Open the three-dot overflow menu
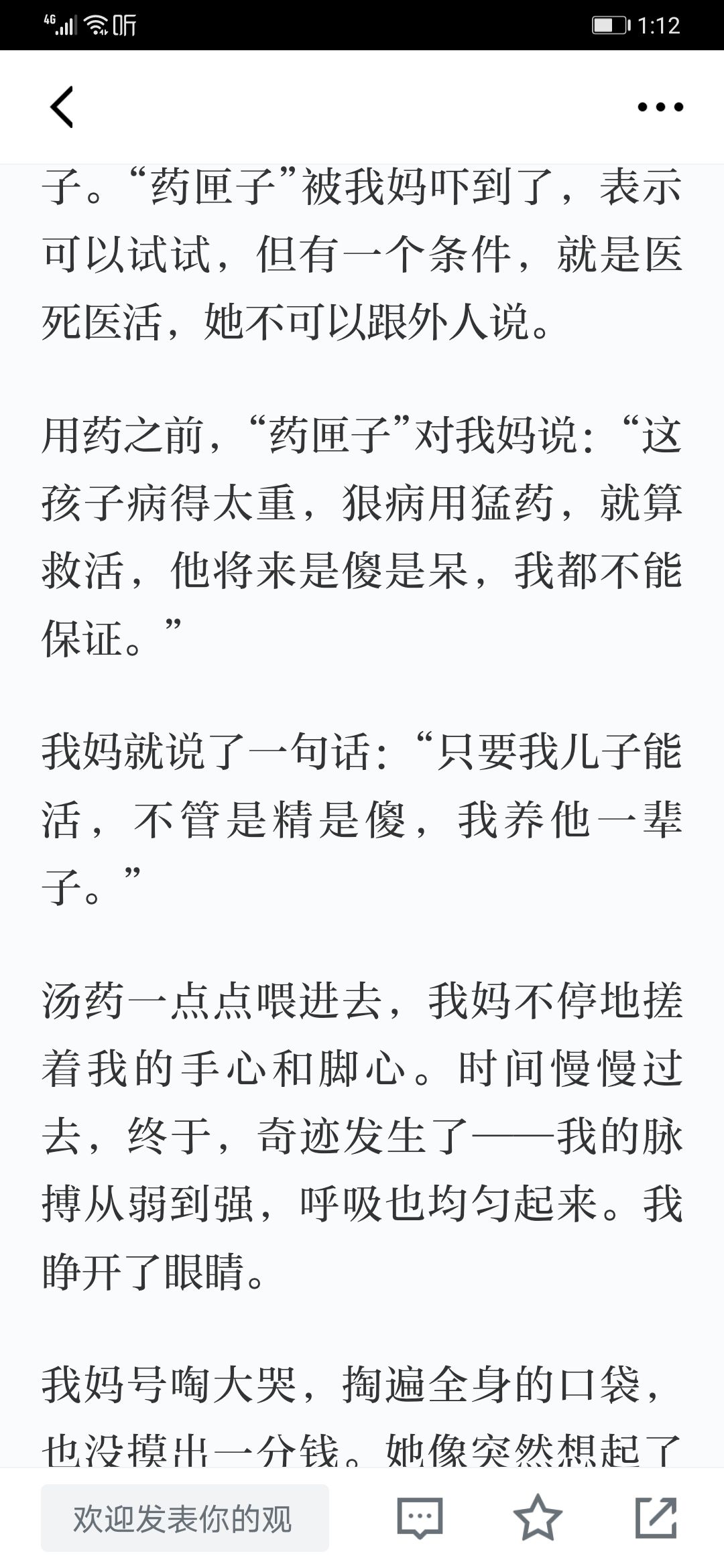 click(x=660, y=107)
